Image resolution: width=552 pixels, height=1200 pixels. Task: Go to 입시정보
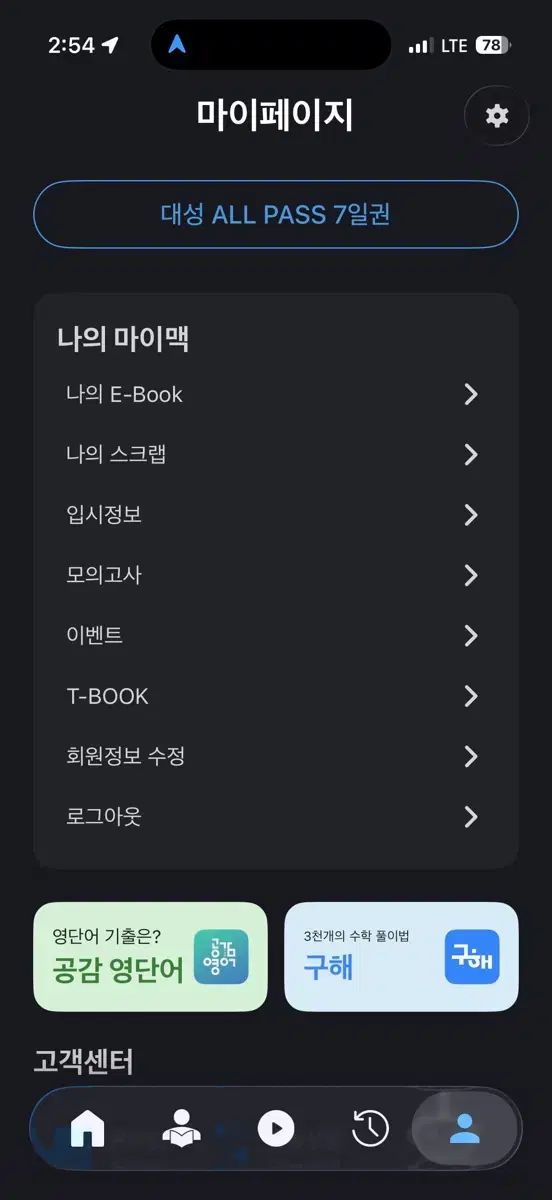[276, 515]
